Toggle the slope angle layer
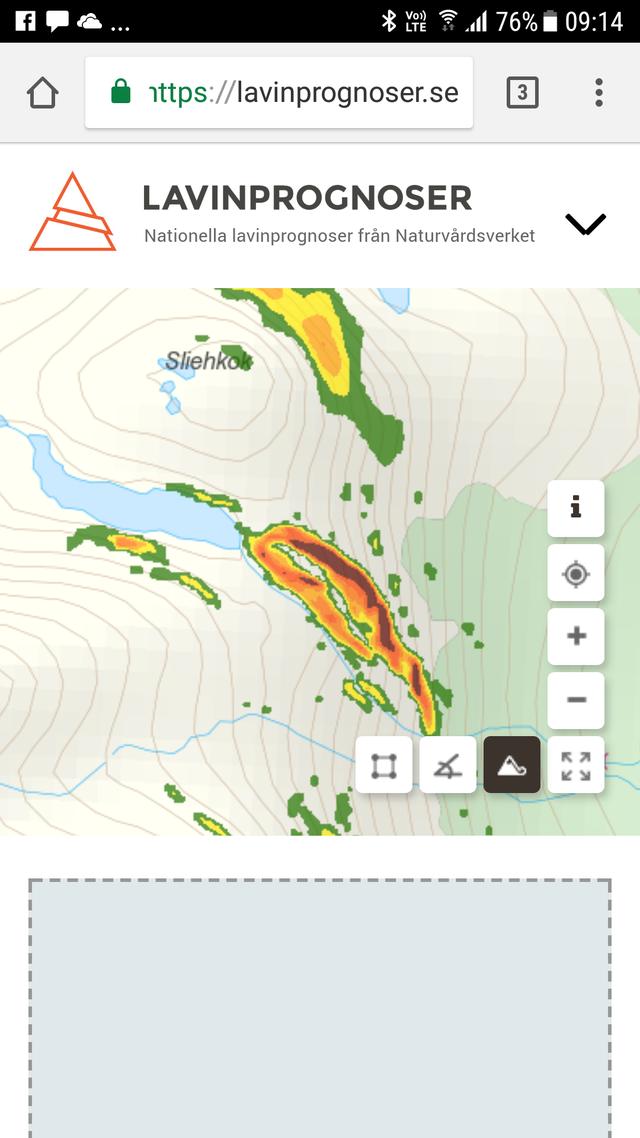 point(448,765)
